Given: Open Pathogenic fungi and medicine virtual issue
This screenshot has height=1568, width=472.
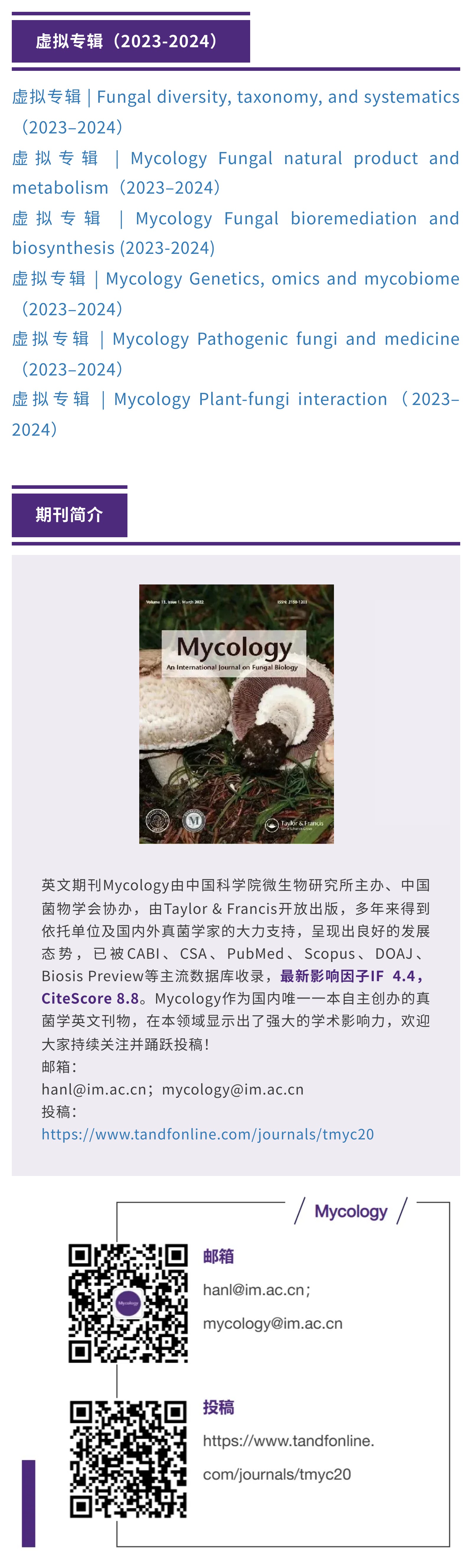Looking at the screenshot, I should pos(235,339).
